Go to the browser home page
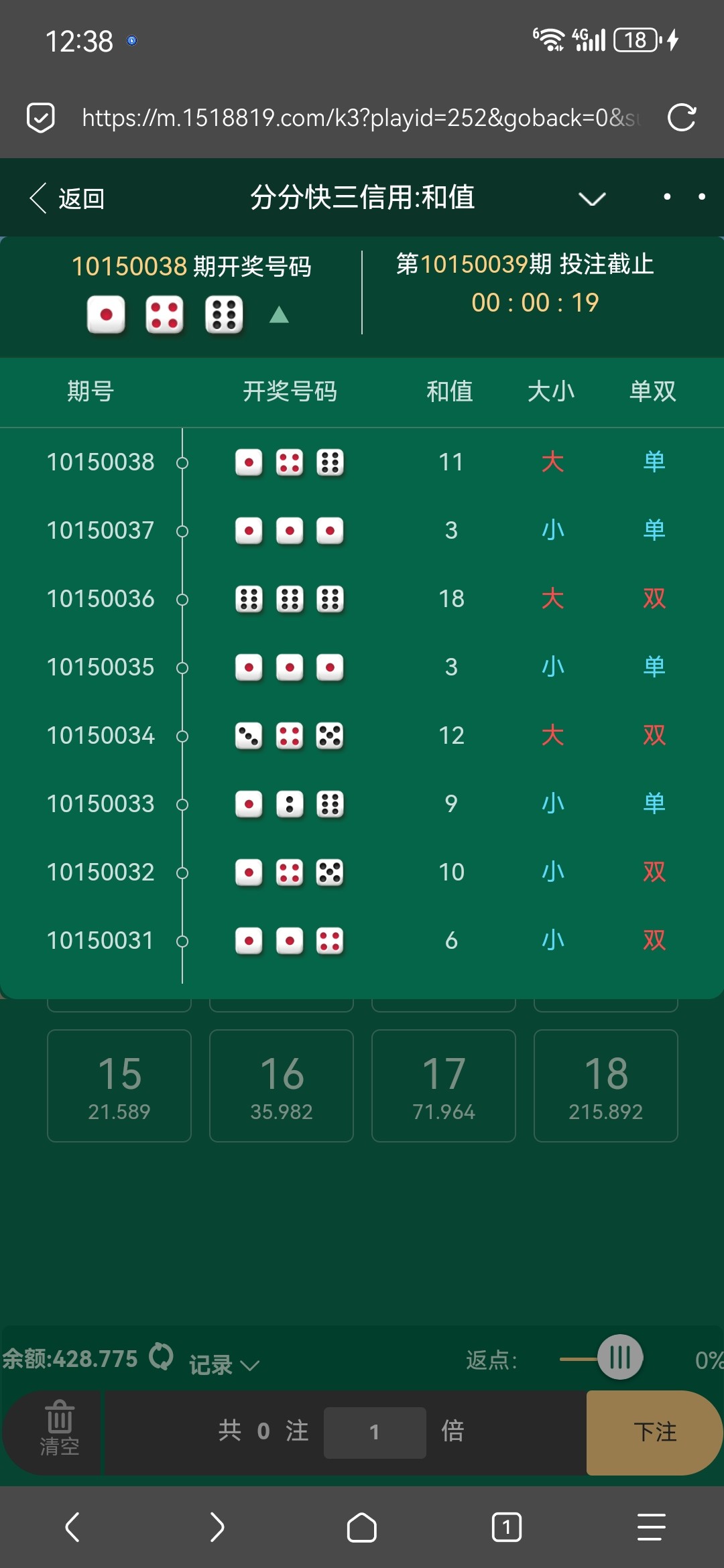Image resolution: width=724 pixels, height=1568 pixels. [362, 1528]
